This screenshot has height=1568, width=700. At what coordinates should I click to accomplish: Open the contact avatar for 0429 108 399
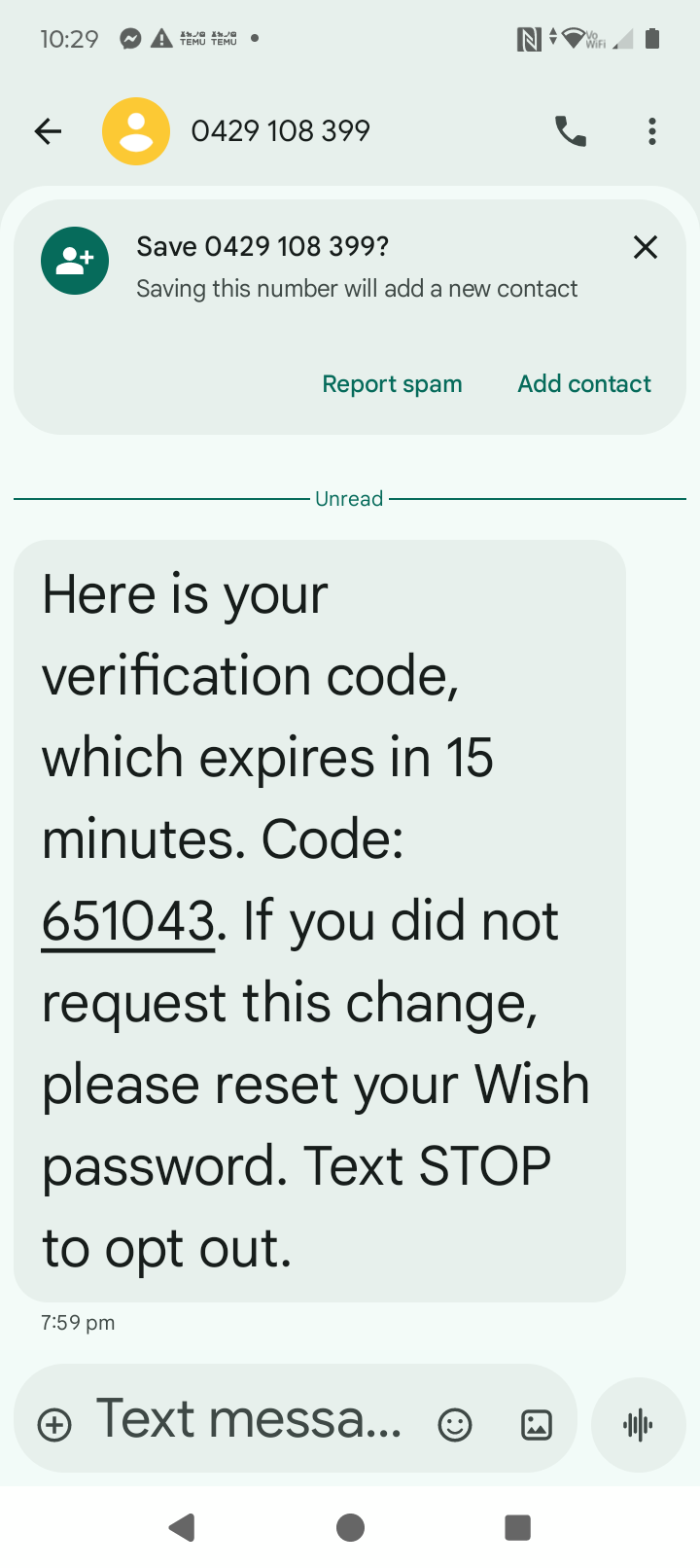click(x=136, y=131)
